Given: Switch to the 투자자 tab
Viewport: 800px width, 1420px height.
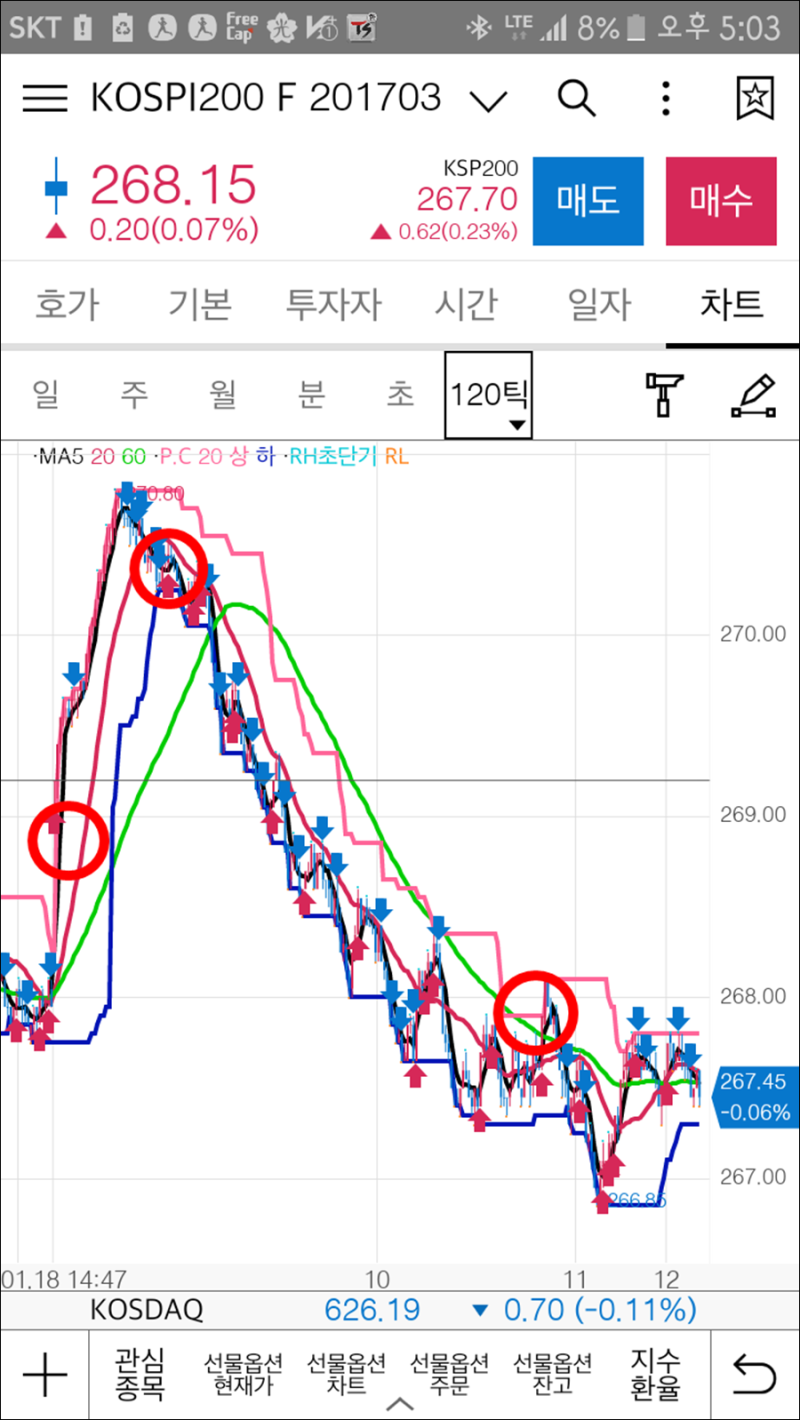Looking at the screenshot, I should pos(333,304).
